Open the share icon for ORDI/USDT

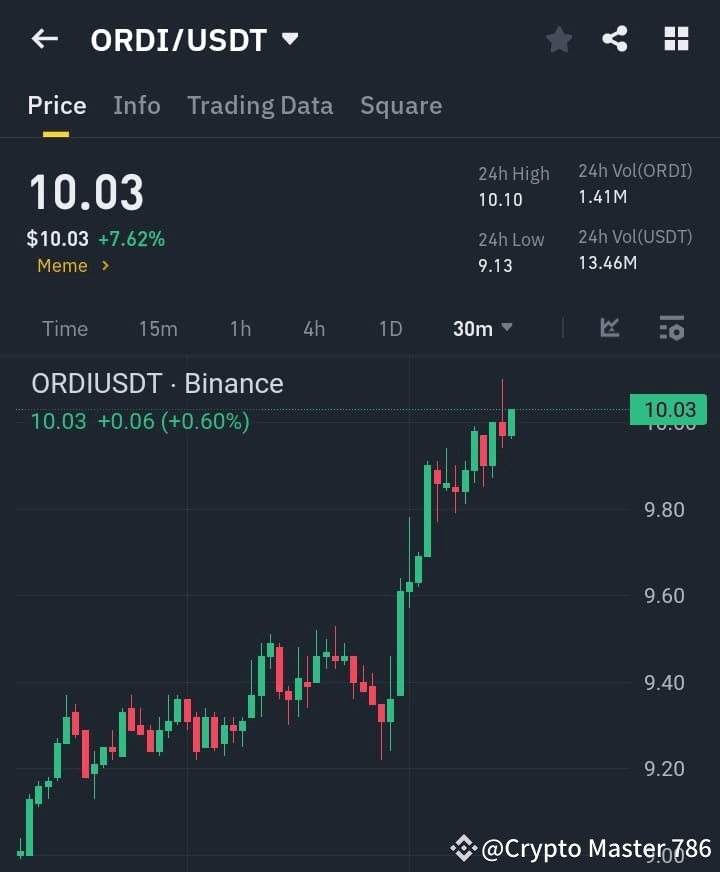614,40
